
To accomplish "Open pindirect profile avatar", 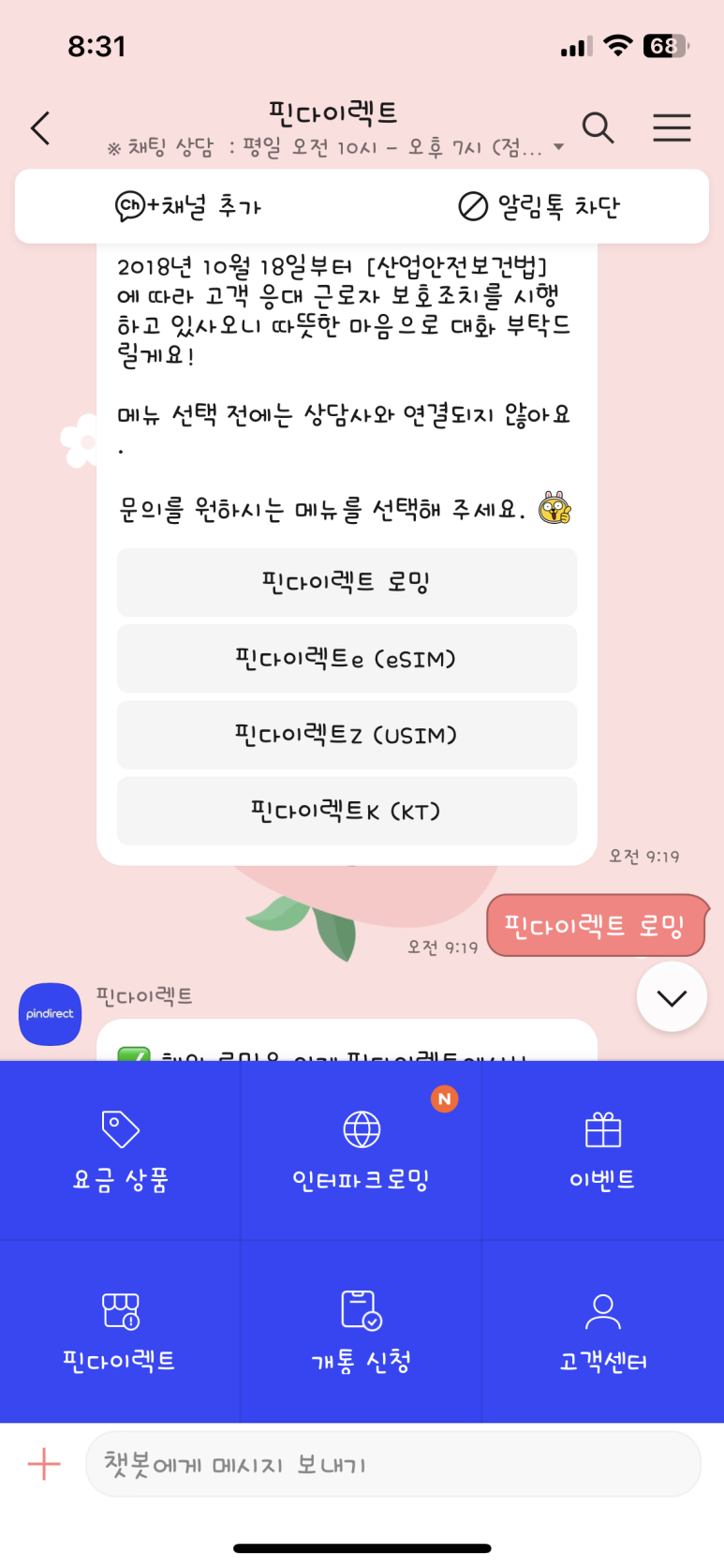I will (x=51, y=1014).
